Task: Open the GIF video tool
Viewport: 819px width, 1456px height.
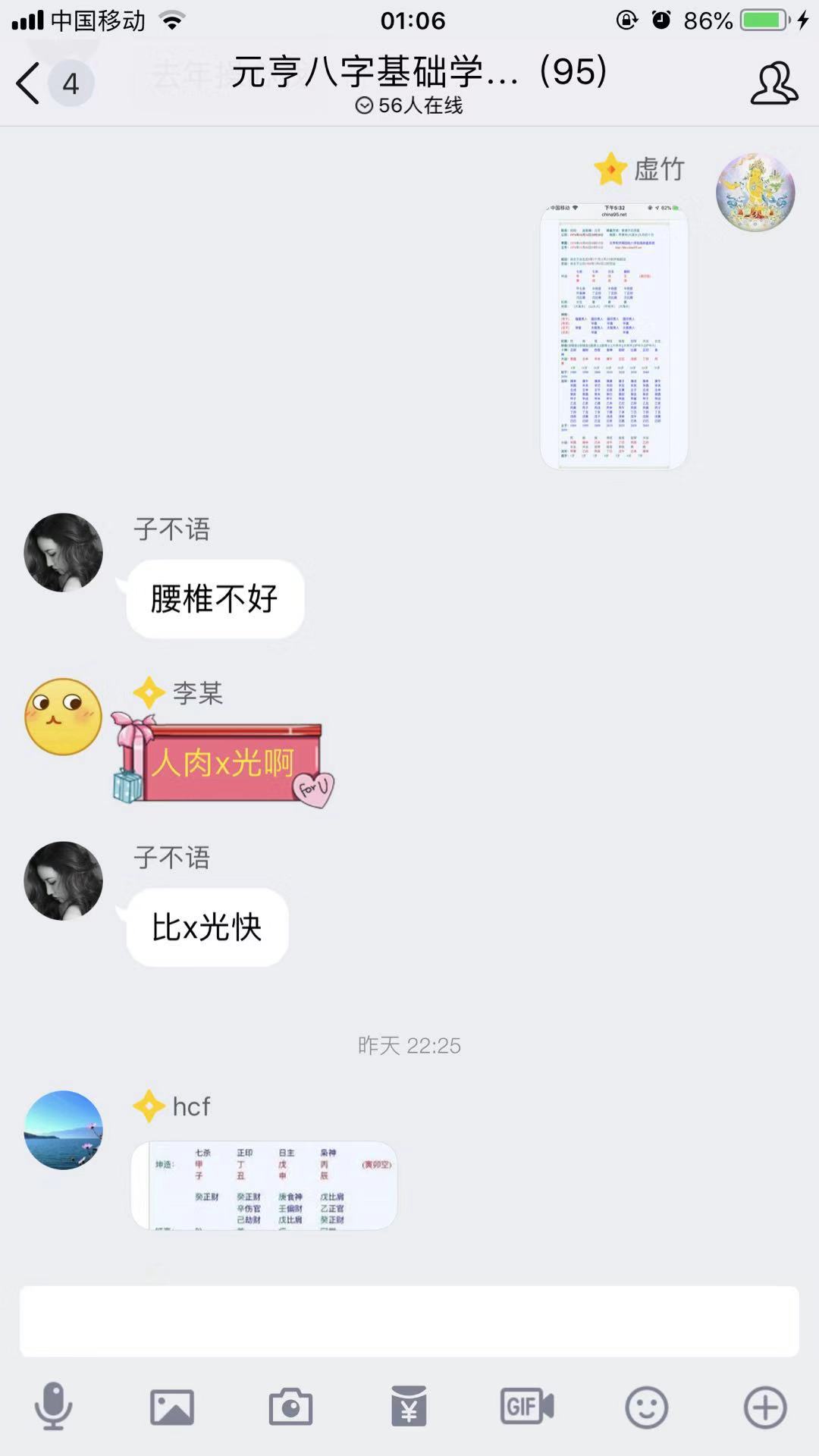Action: point(527,1407)
